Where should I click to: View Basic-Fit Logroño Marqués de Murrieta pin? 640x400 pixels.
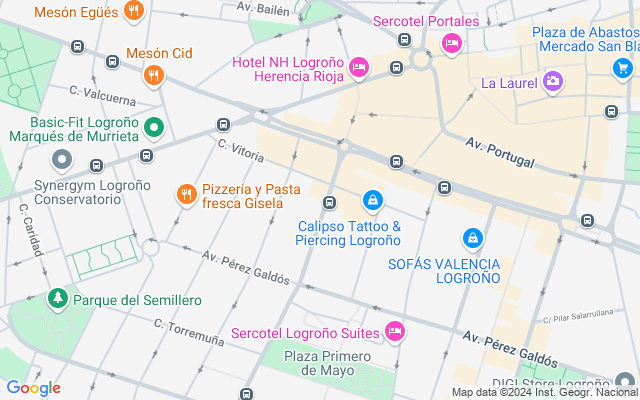[x=153, y=127]
